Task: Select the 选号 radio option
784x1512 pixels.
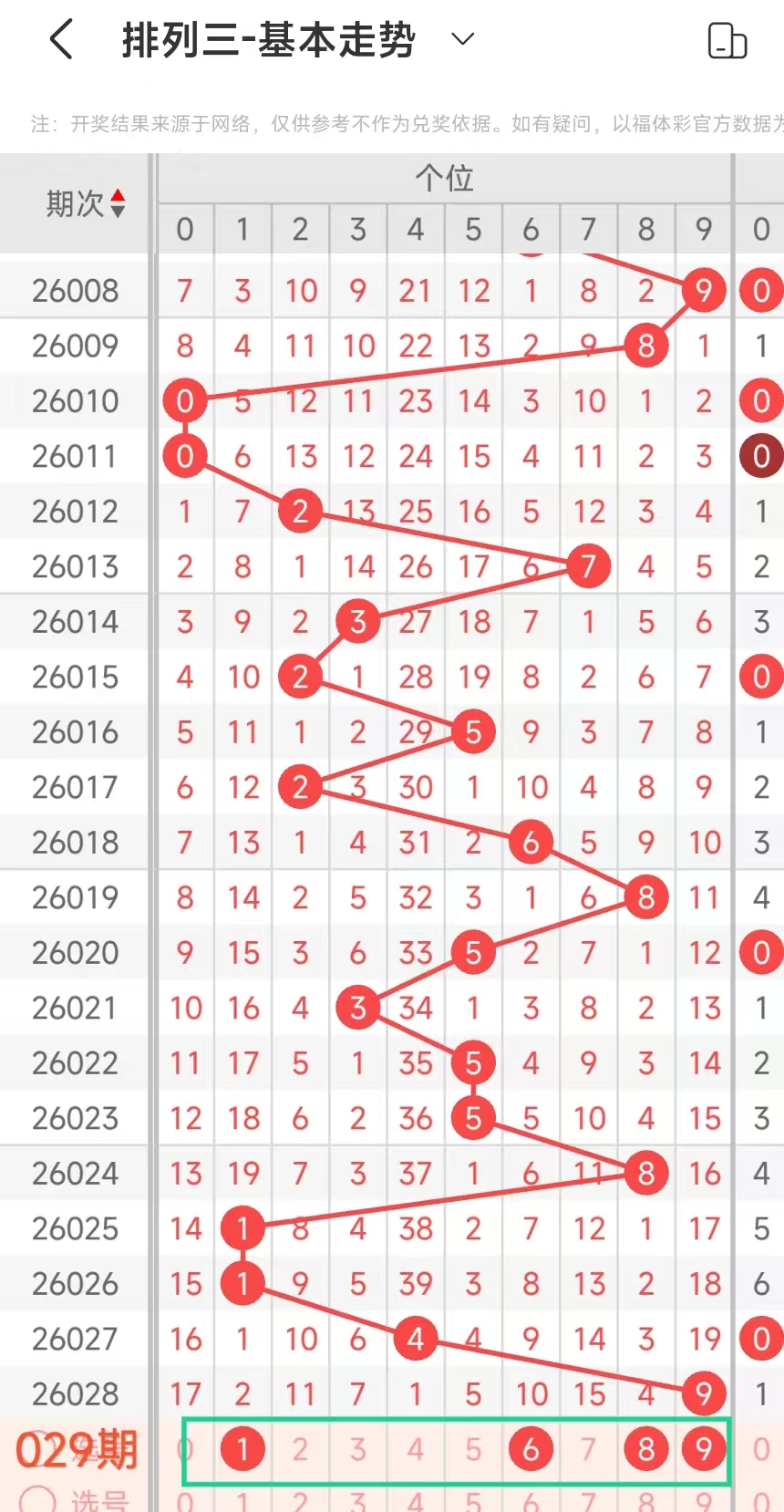Action: (x=38, y=1499)
